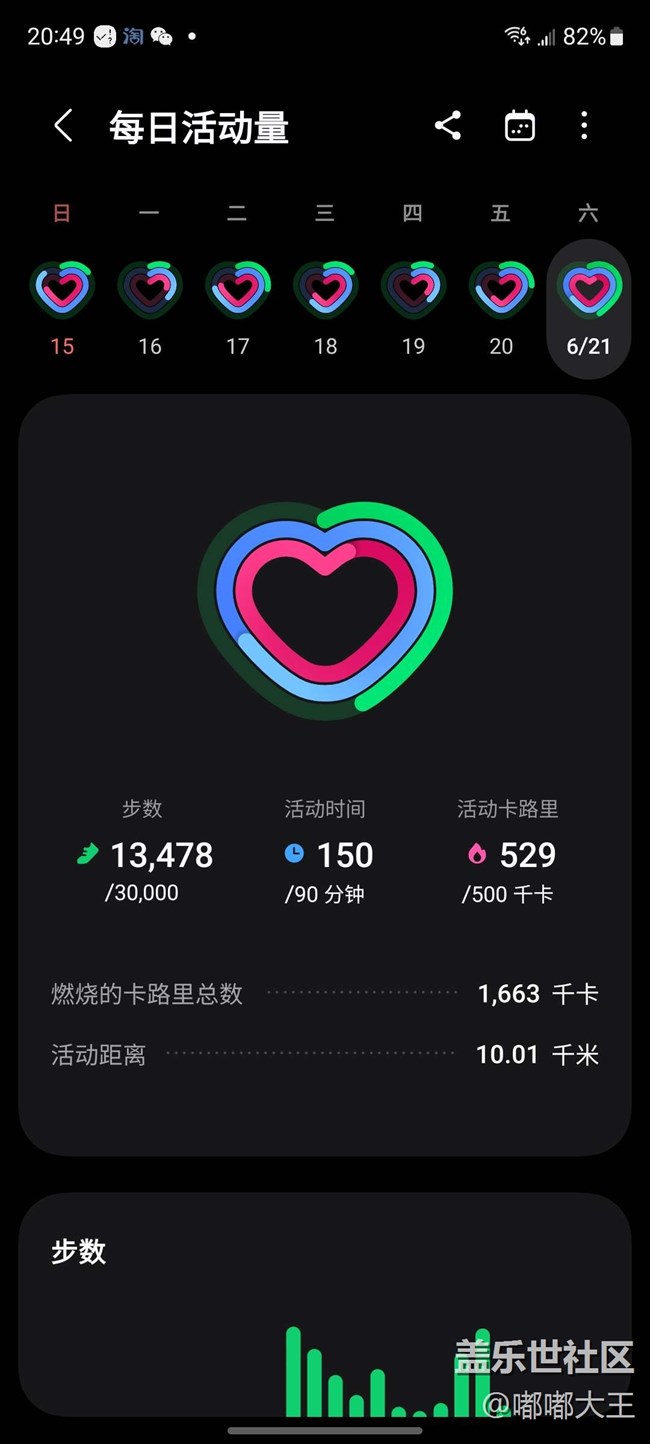Open the more options menu
650x1444 pixels.
(584, 126)
